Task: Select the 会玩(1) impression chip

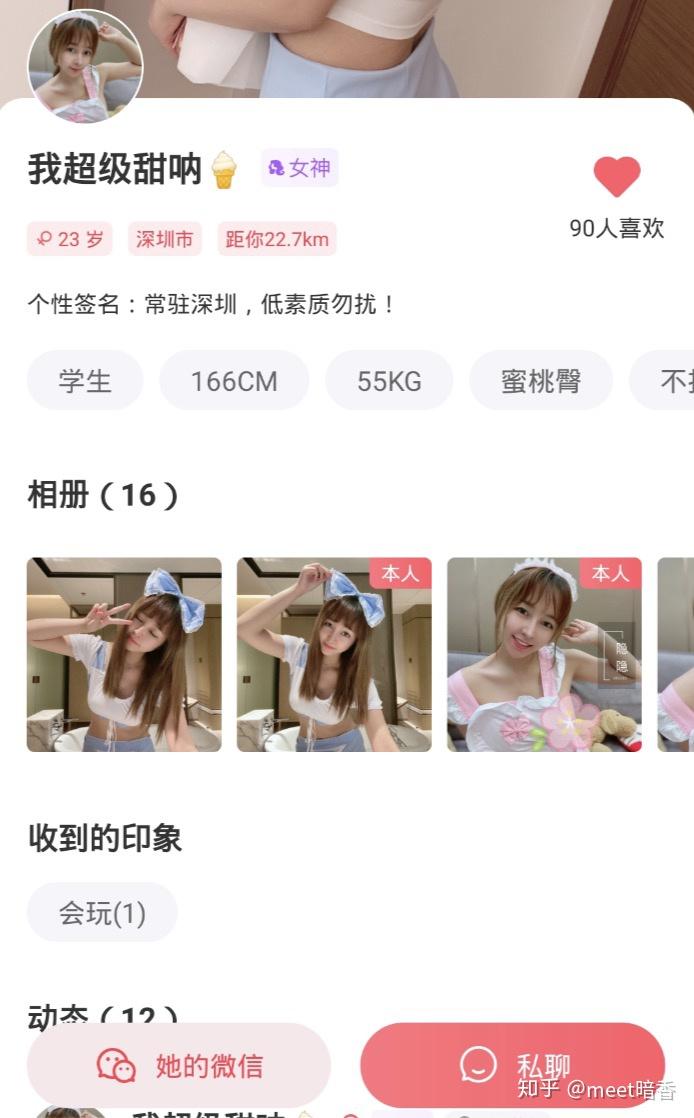Action: tap(102, 912)
